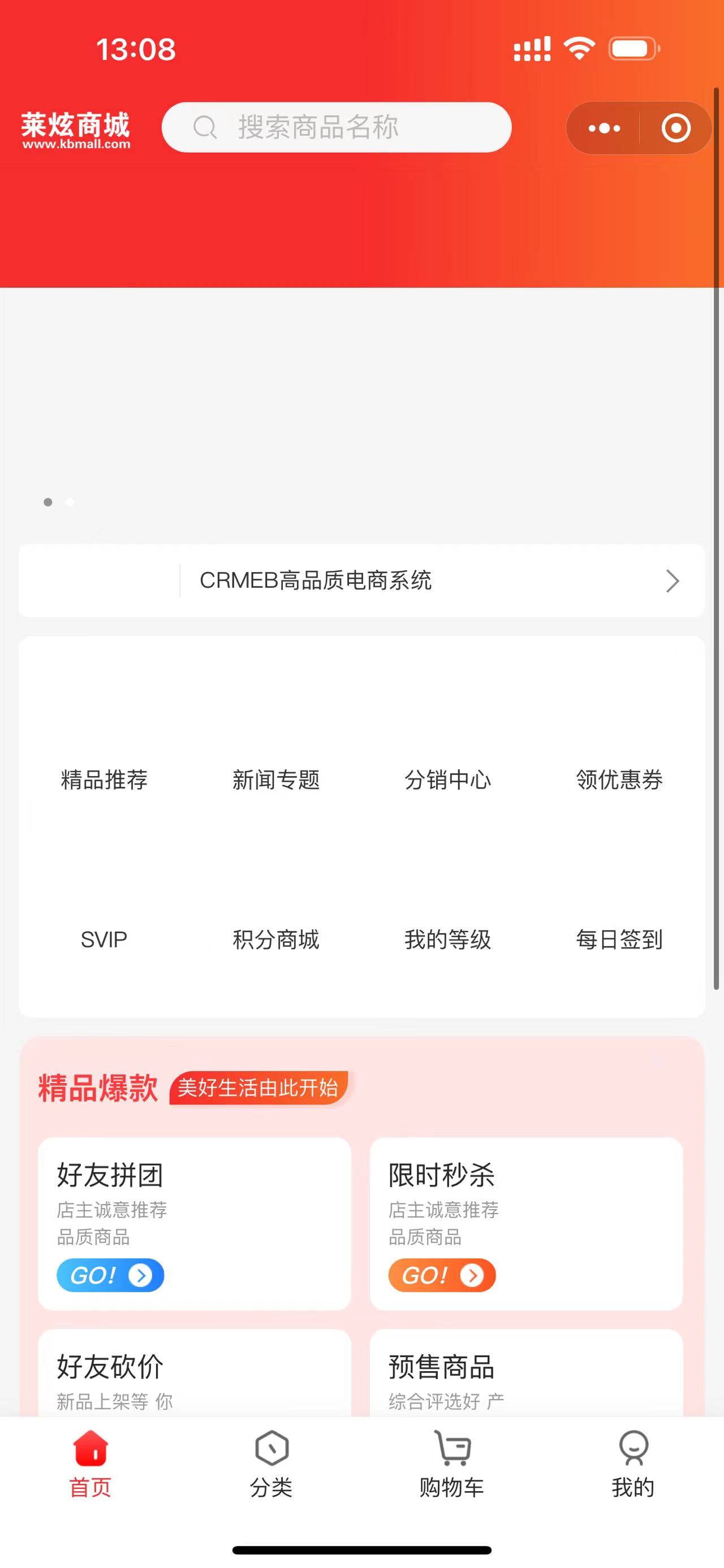This screenshot has width=724, height=1568.
Task: Visit 积分商城
Action: coord(276,916)
